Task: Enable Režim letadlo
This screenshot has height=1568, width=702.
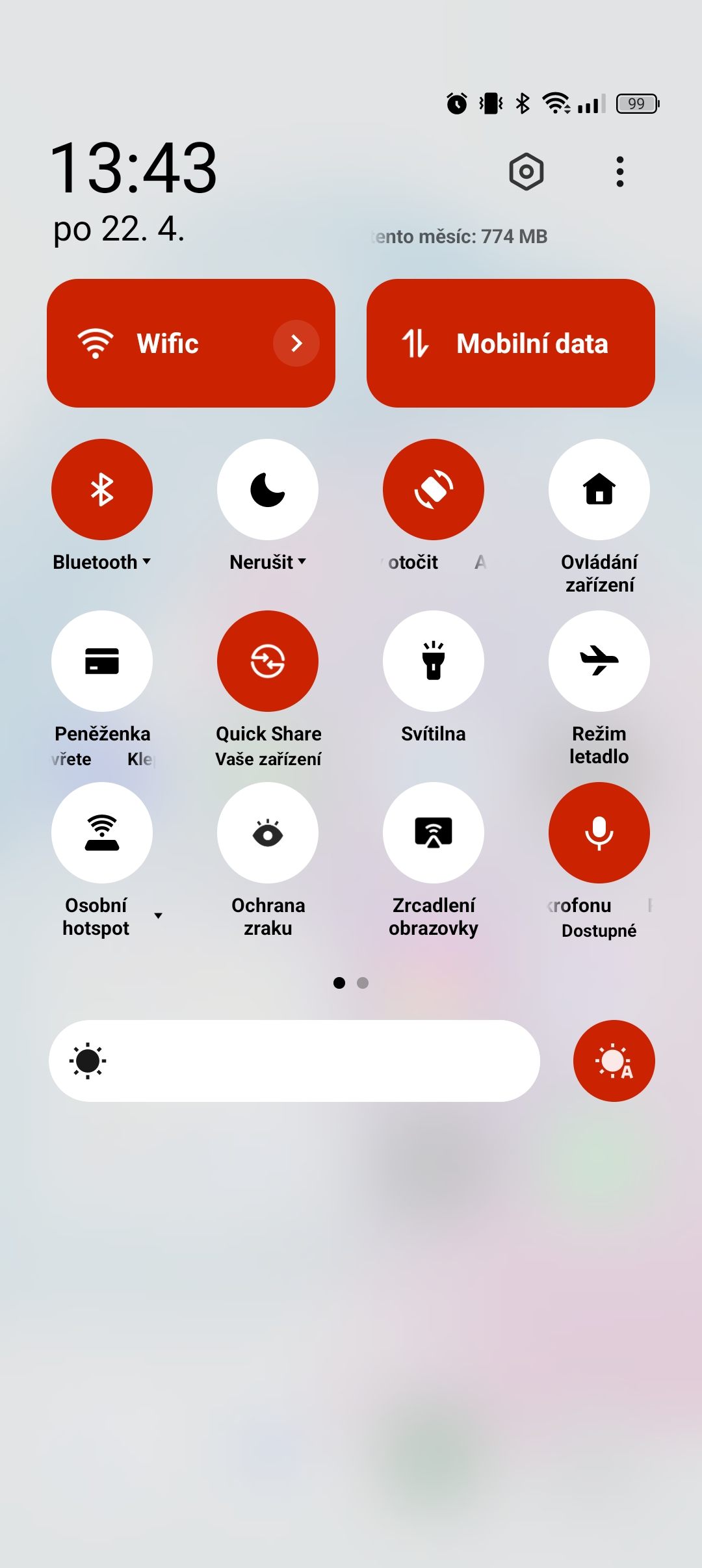Action: pos(599,661)
